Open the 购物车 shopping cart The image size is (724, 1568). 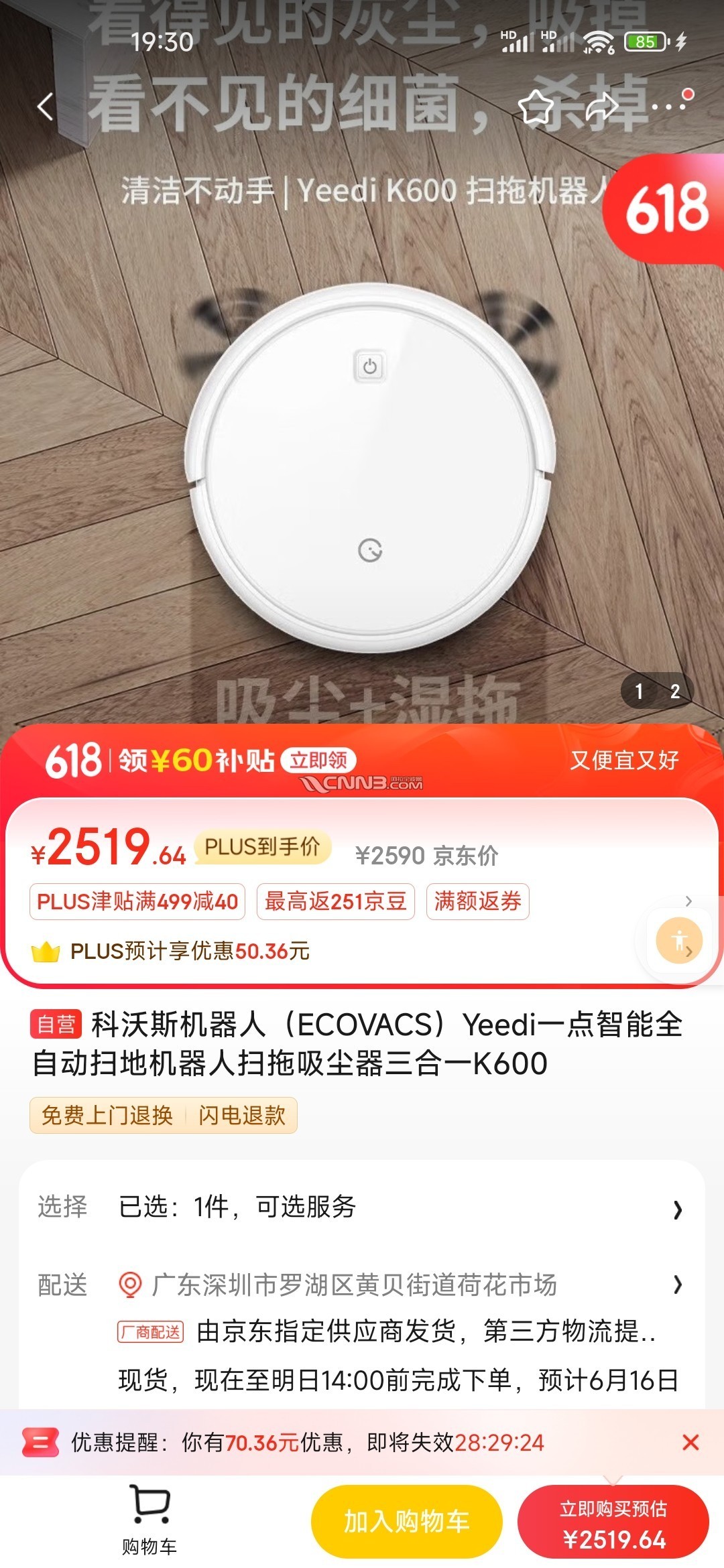[149, 1521]
